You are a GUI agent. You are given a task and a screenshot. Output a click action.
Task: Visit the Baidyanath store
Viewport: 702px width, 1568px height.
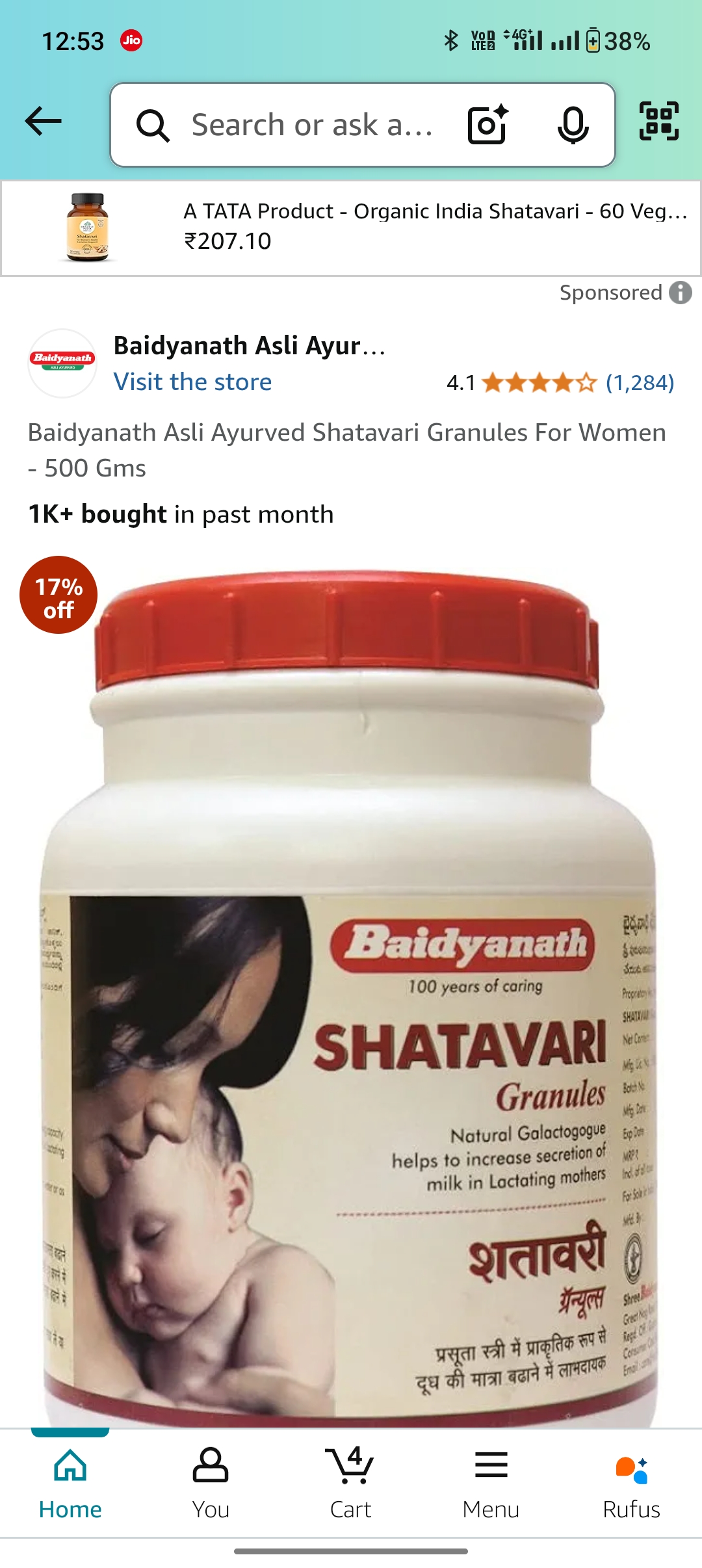pos(192,382)
